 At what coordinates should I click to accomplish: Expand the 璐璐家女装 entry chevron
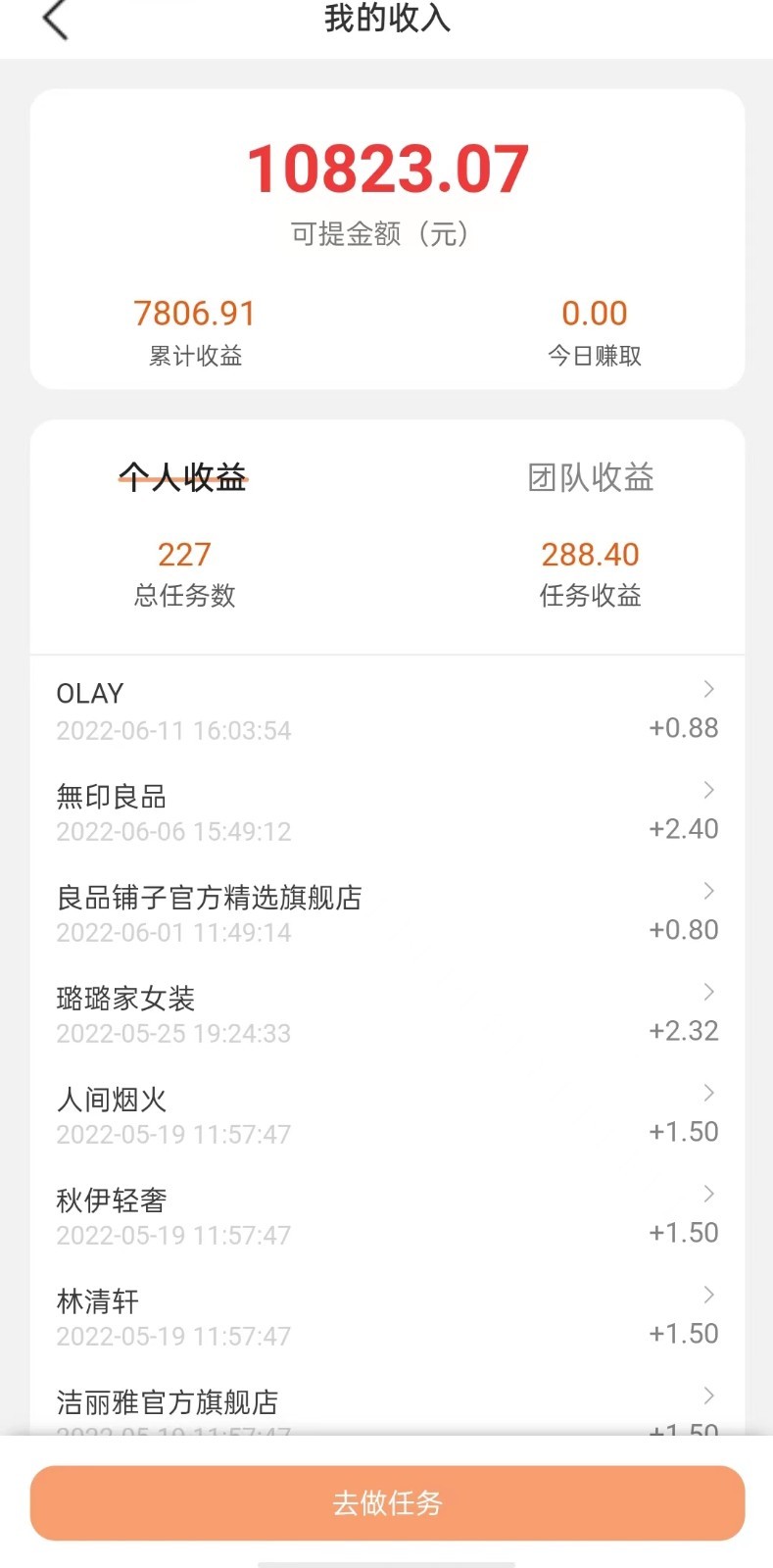tap(708, 992)
